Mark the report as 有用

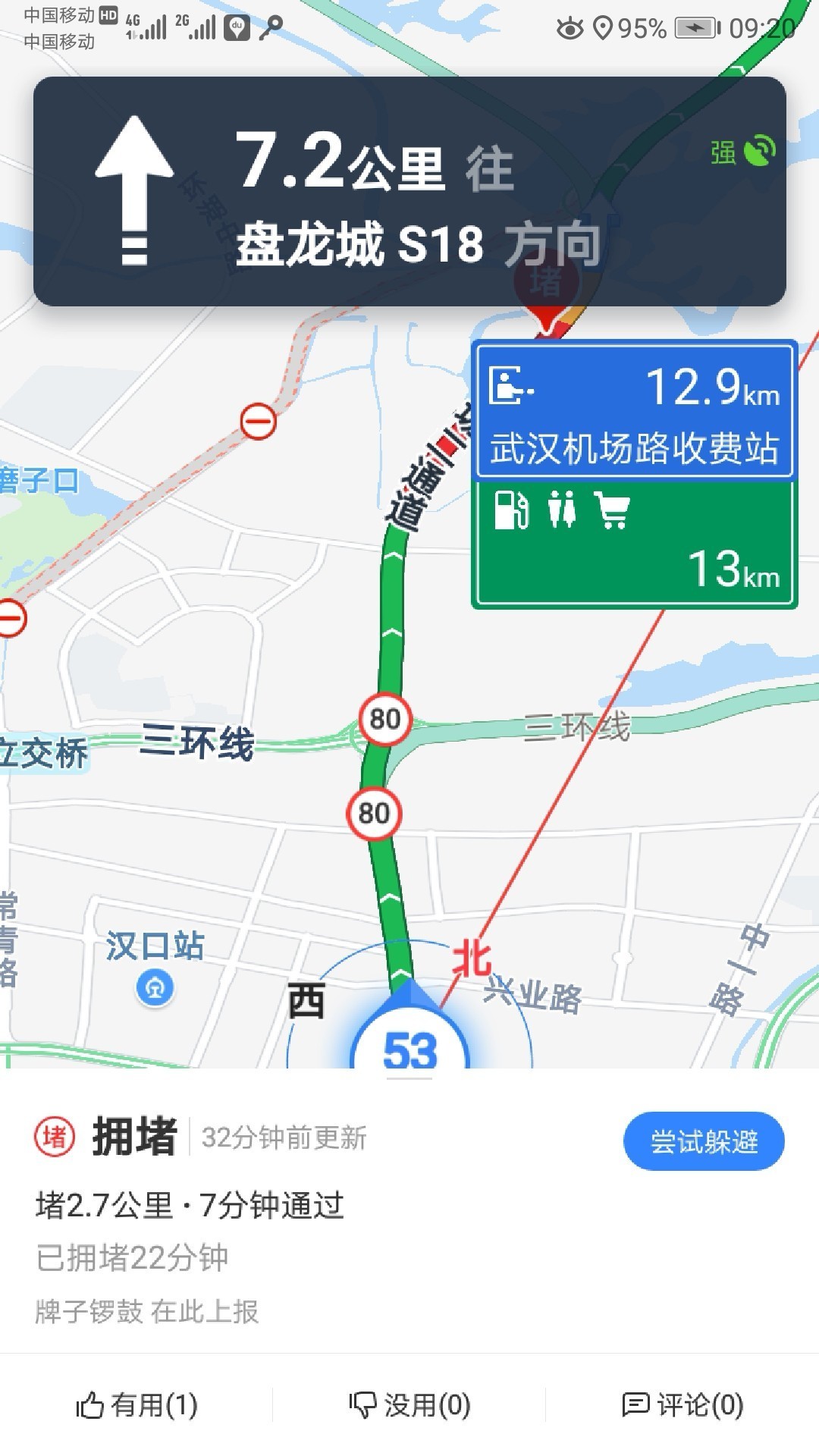click(136, 1405)
